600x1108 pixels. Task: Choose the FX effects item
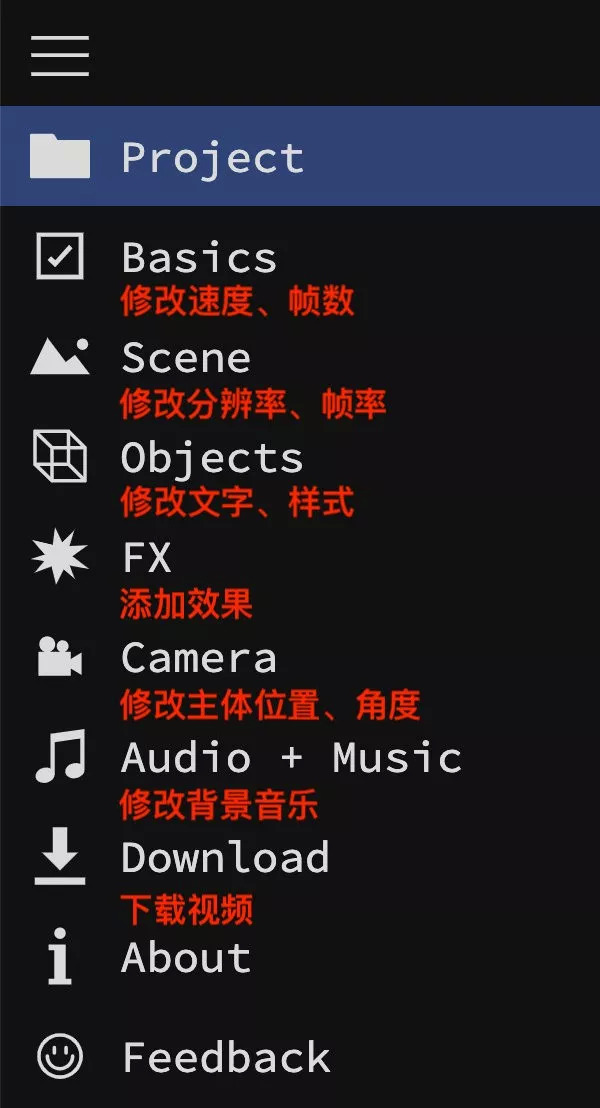coord(146,558)
